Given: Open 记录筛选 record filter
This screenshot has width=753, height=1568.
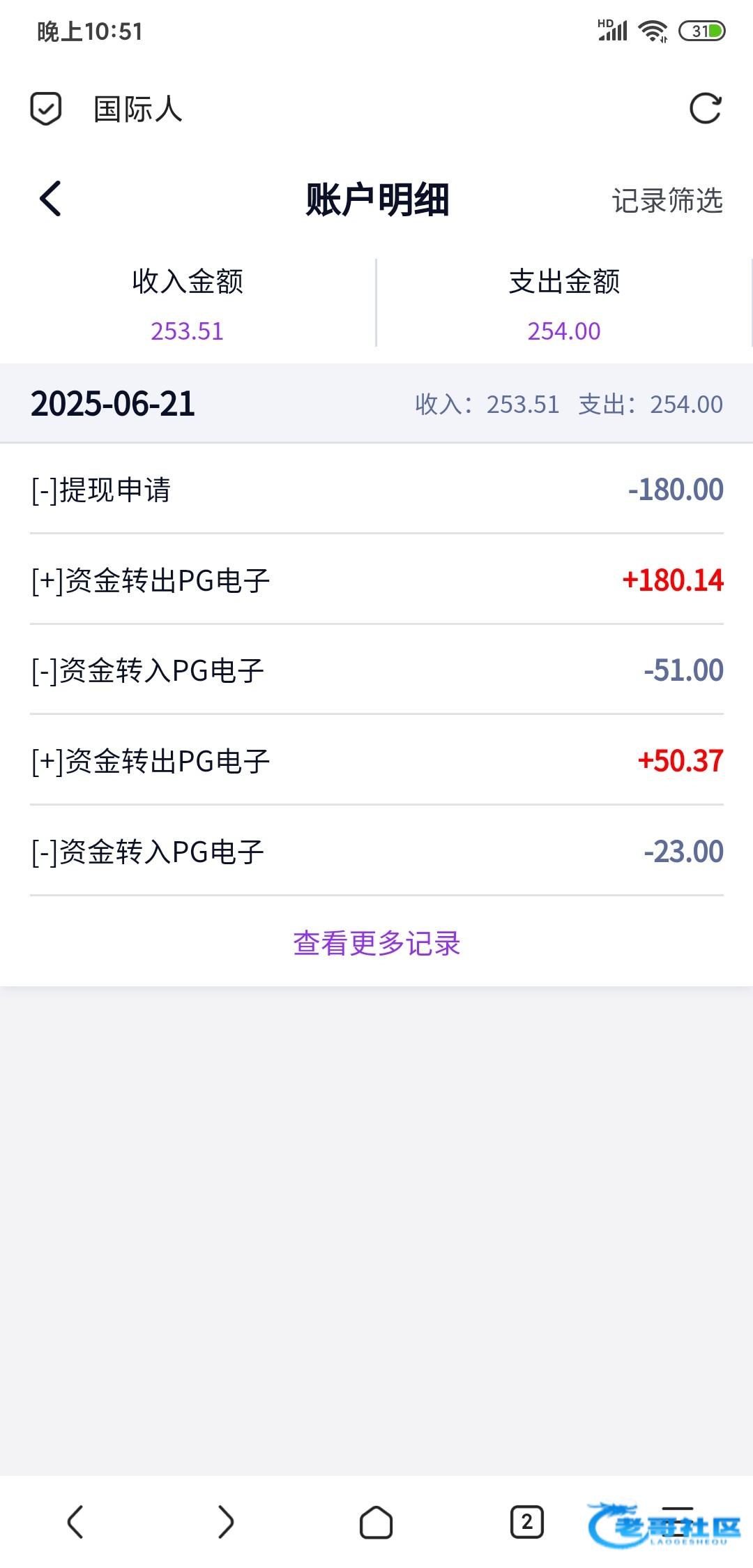Looking at the screenshot, I should coord(667,200).
